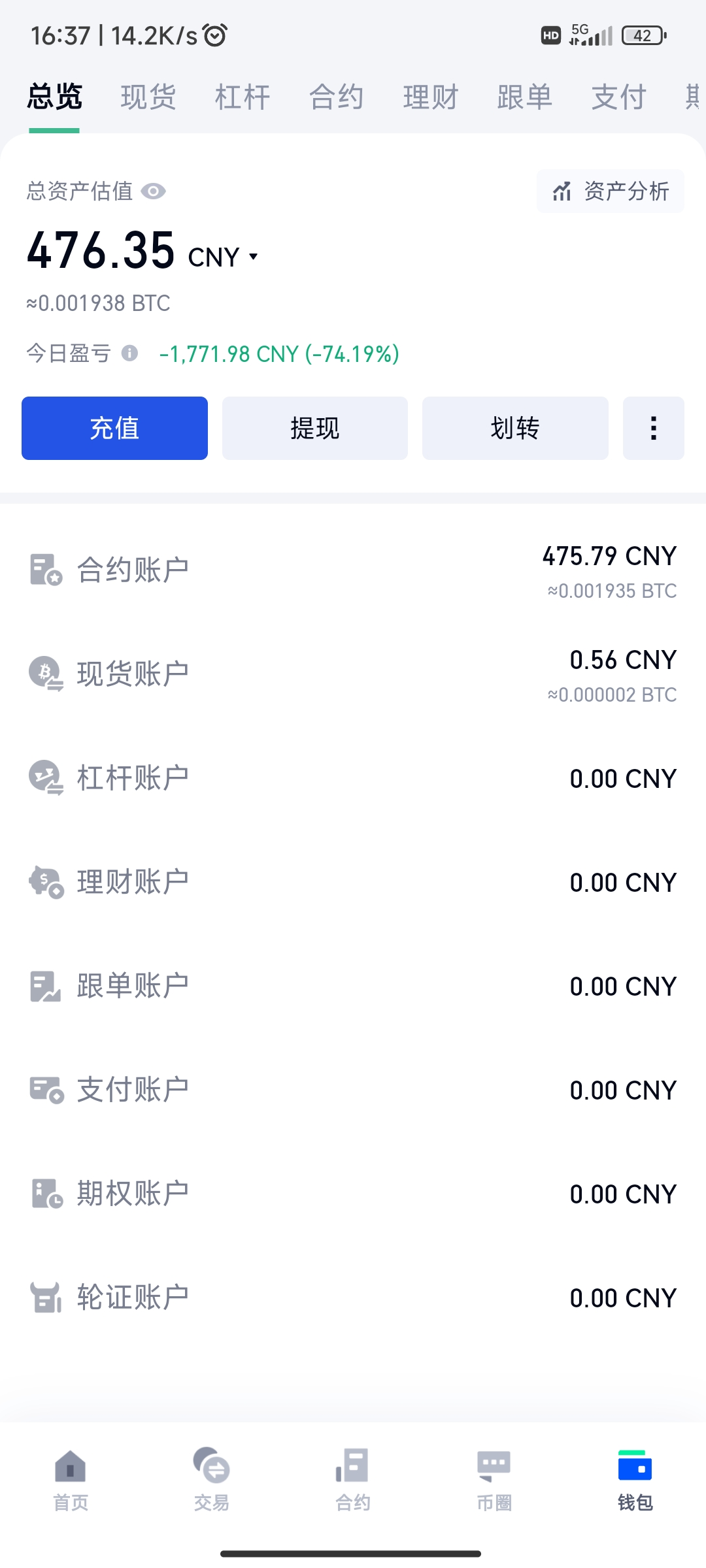Tap the 充值 deposit button
Viewport: 706px width, 1568px height.
114,429
